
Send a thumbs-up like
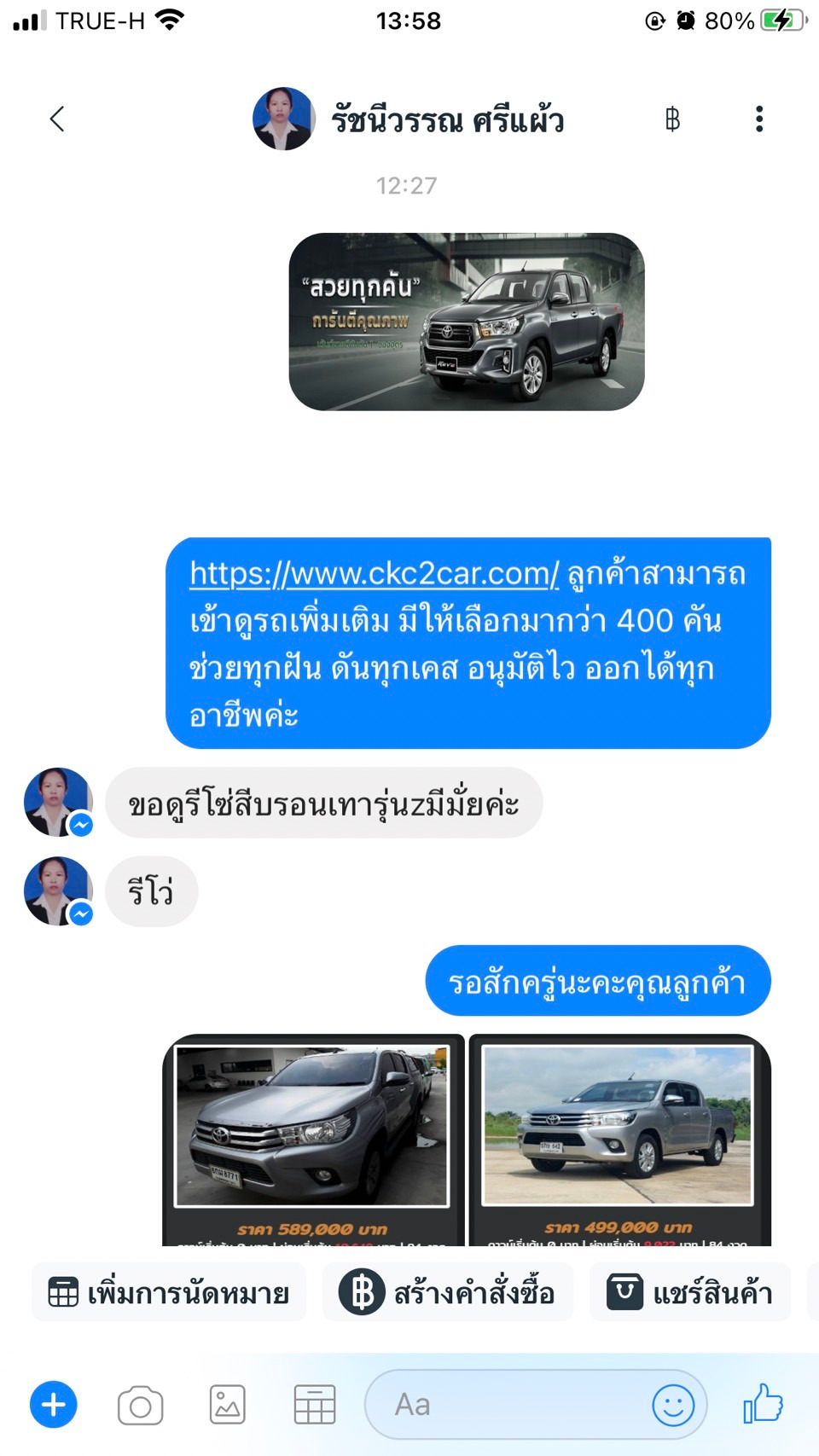[x=763, y=1403]
